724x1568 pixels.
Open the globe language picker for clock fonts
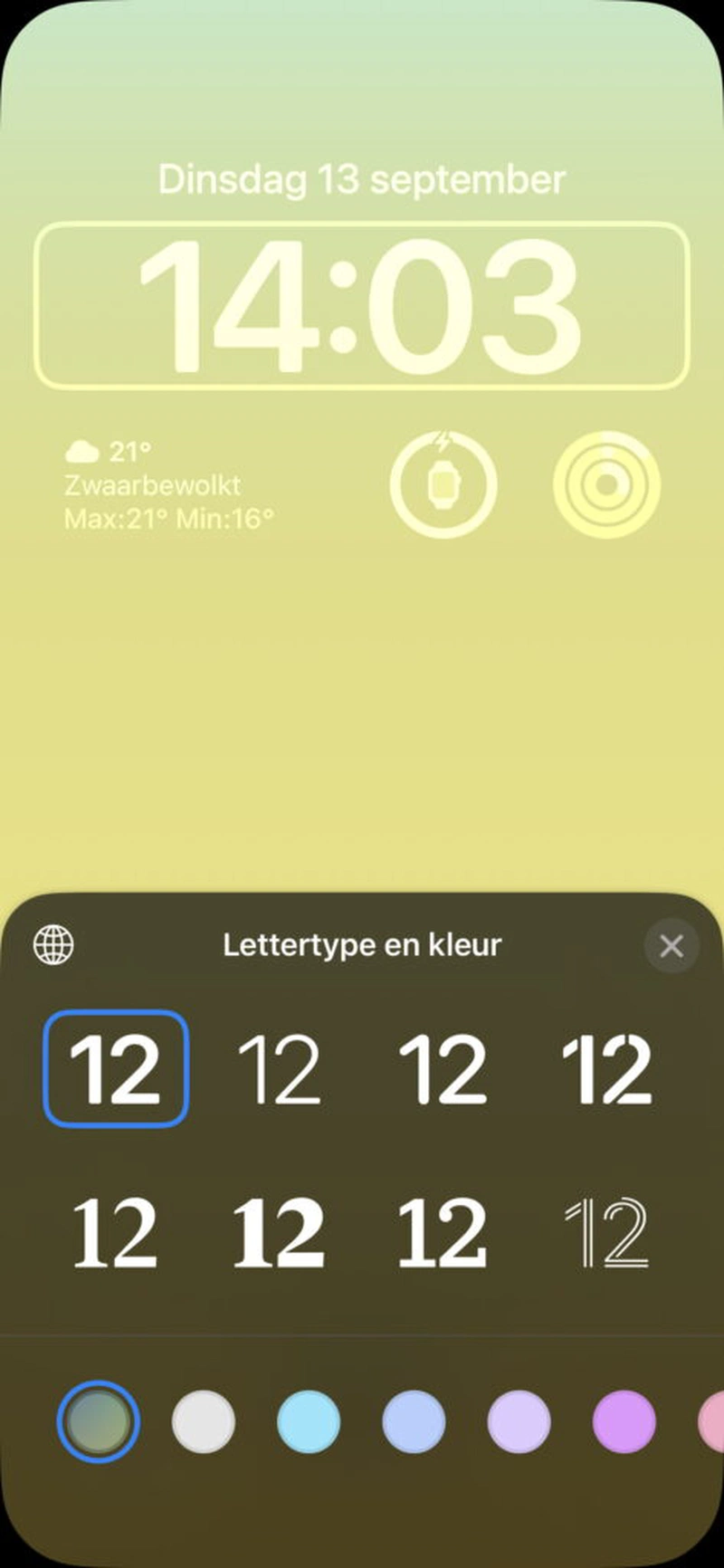coord(53,945)
